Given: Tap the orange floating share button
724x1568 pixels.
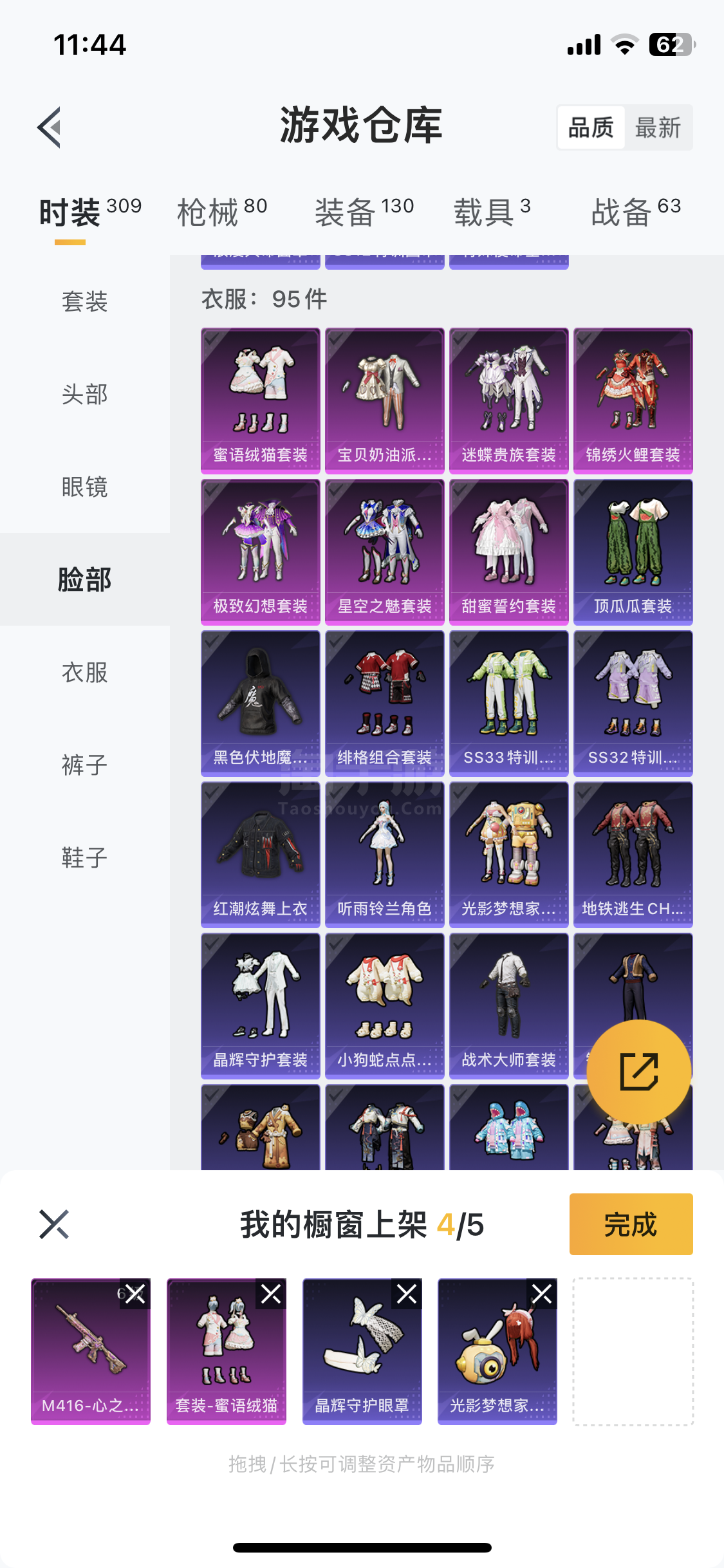Looking at the screenshot, I should 638,1072.
